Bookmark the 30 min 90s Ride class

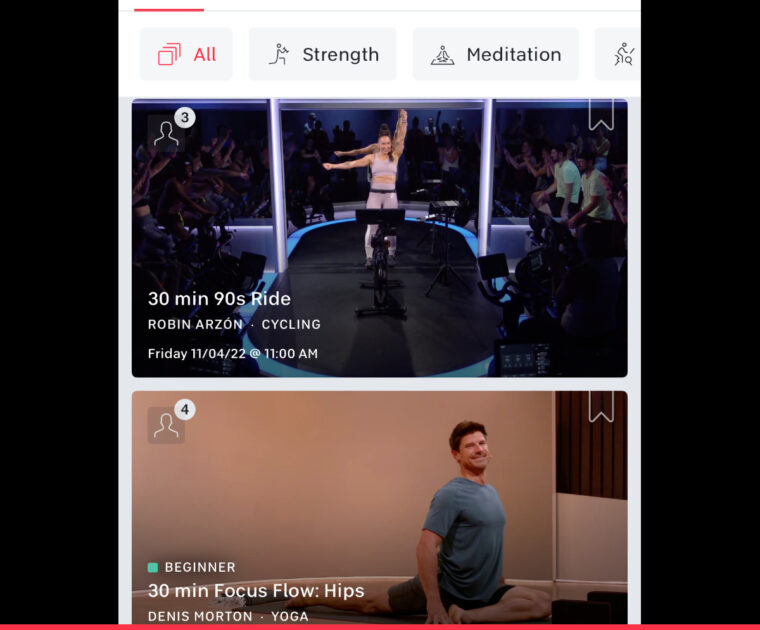point(601,114)
